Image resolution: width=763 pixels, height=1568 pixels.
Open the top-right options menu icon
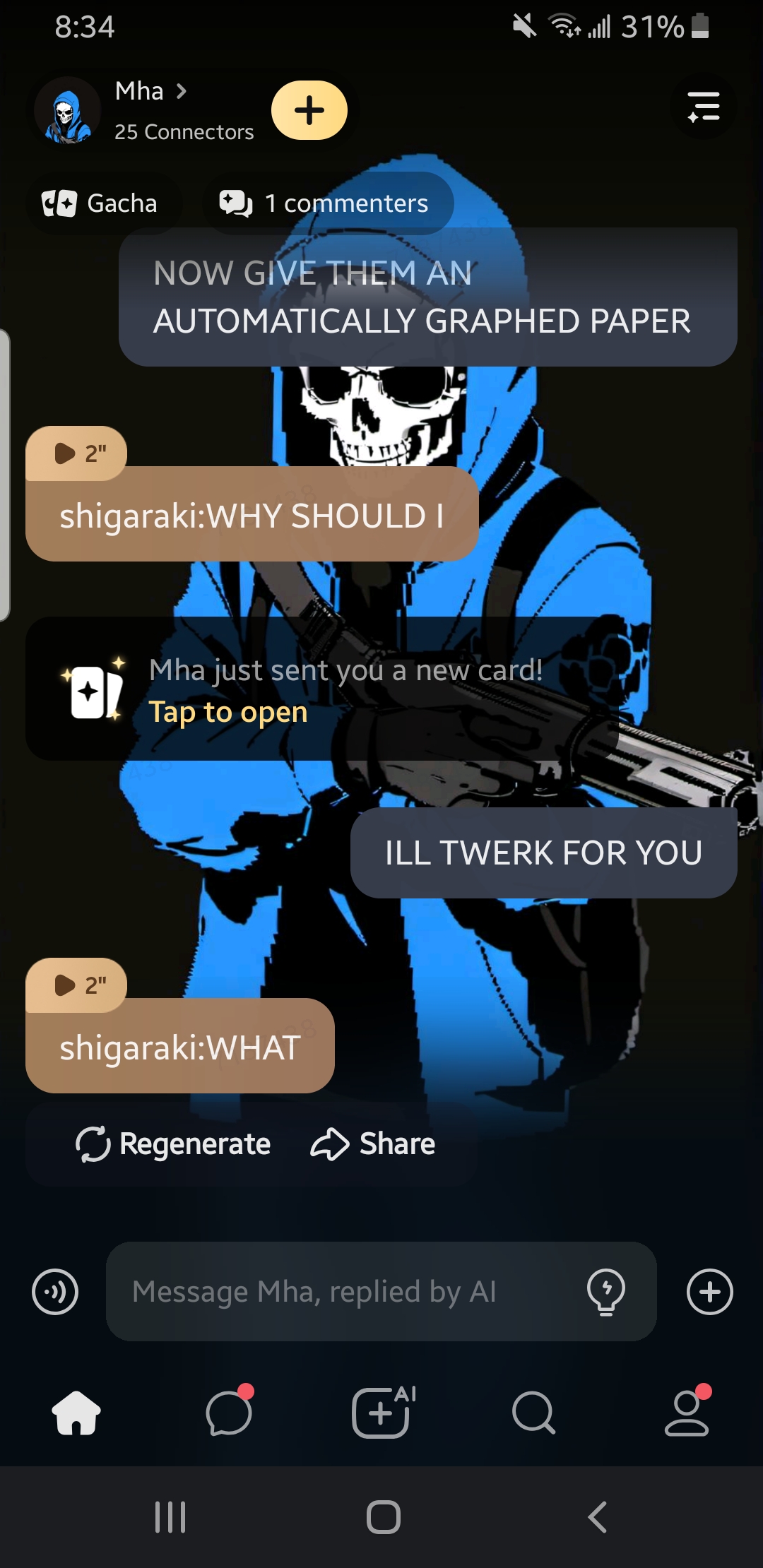pos(703,107)
